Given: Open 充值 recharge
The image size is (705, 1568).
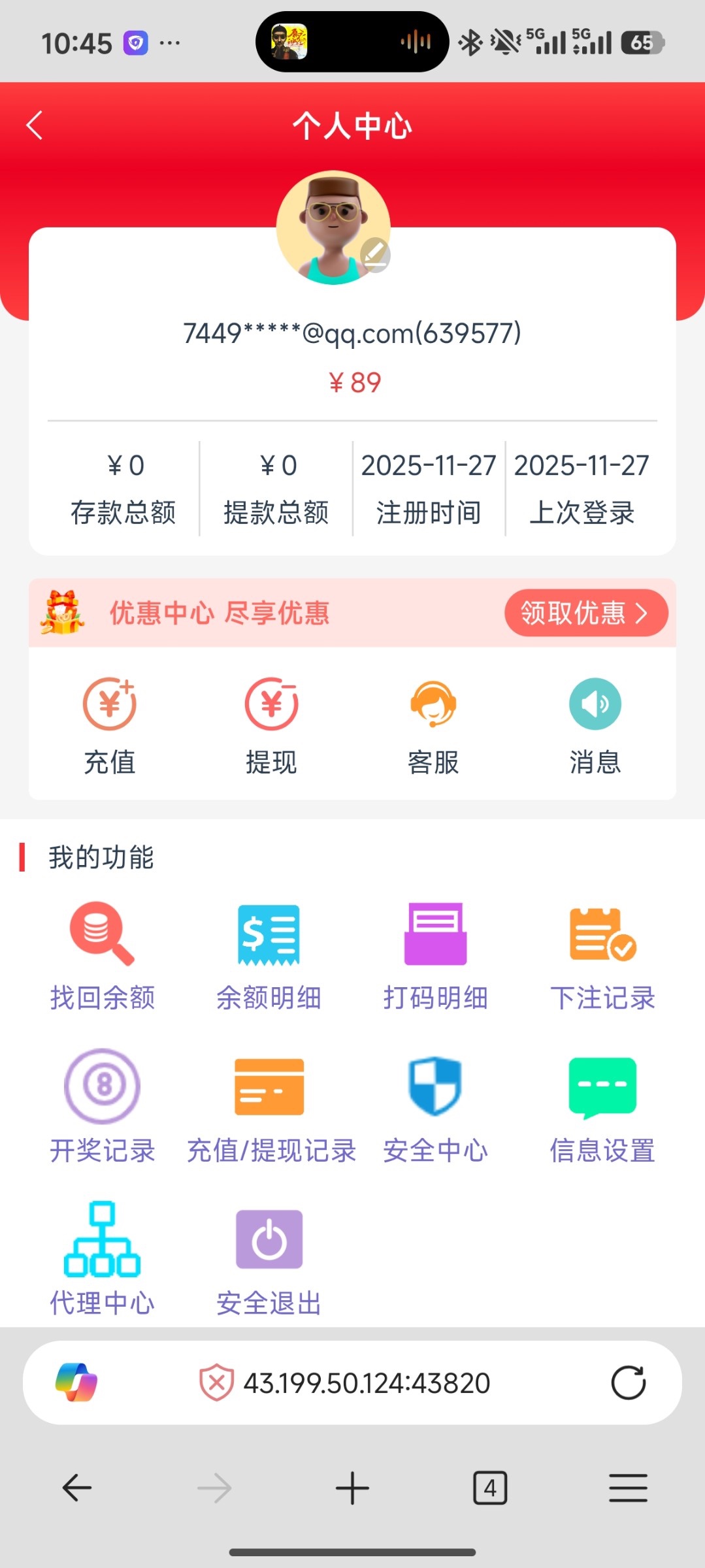Looking at the screenshot, I should pyautogui.click(x=110, y=724).
